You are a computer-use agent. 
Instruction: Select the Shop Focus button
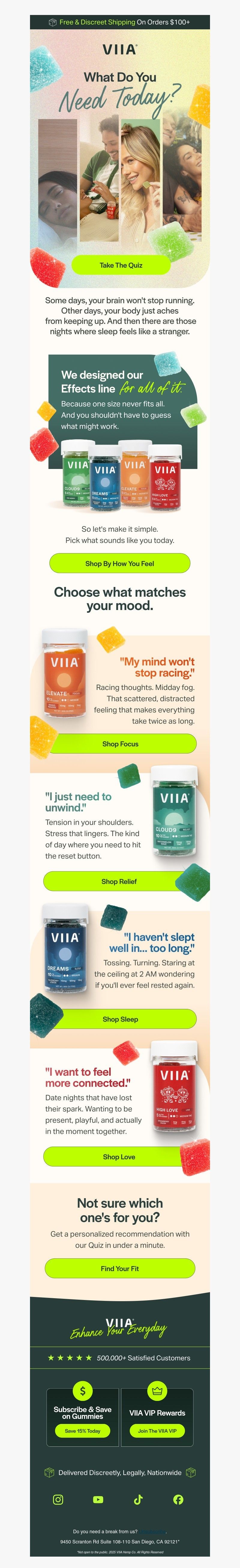pos(121,743)
